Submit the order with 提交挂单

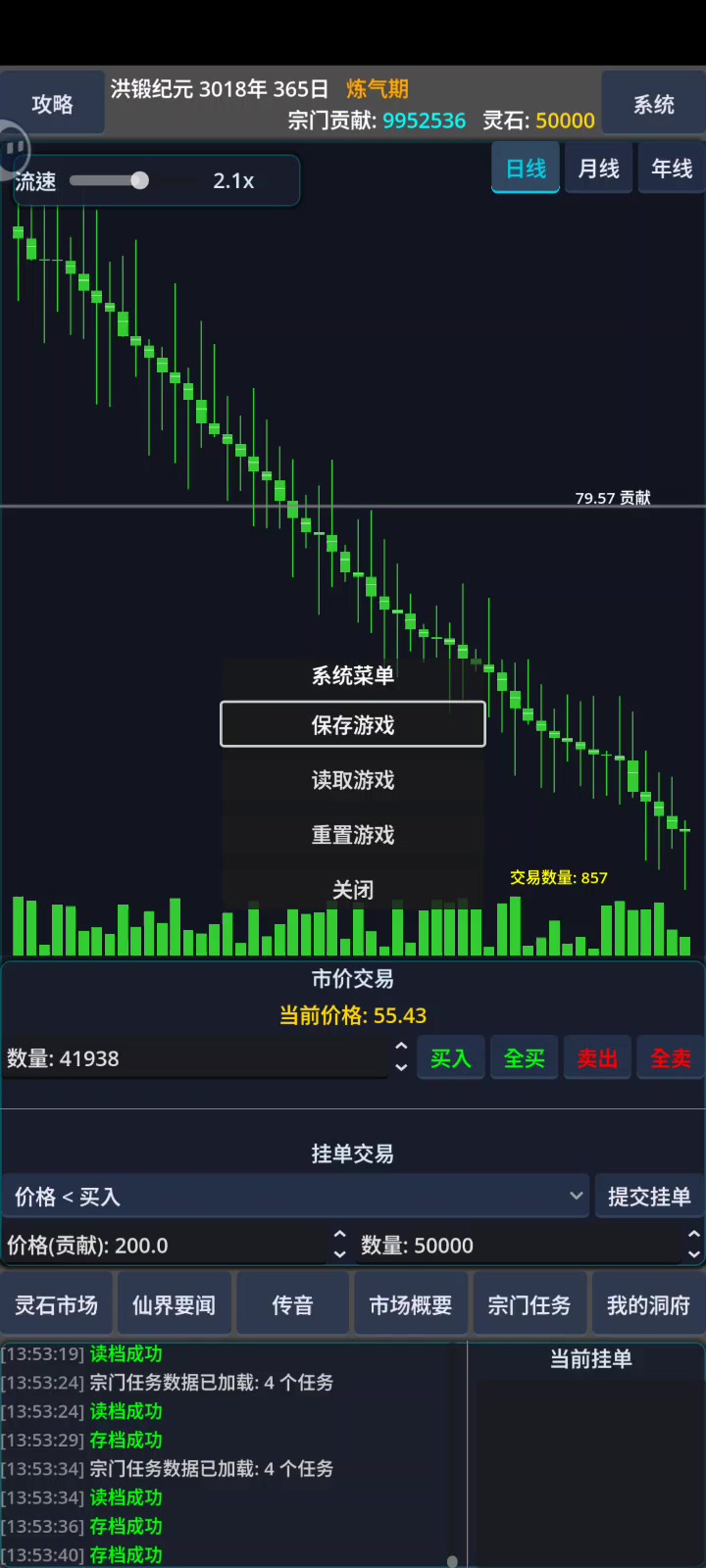648,1197
